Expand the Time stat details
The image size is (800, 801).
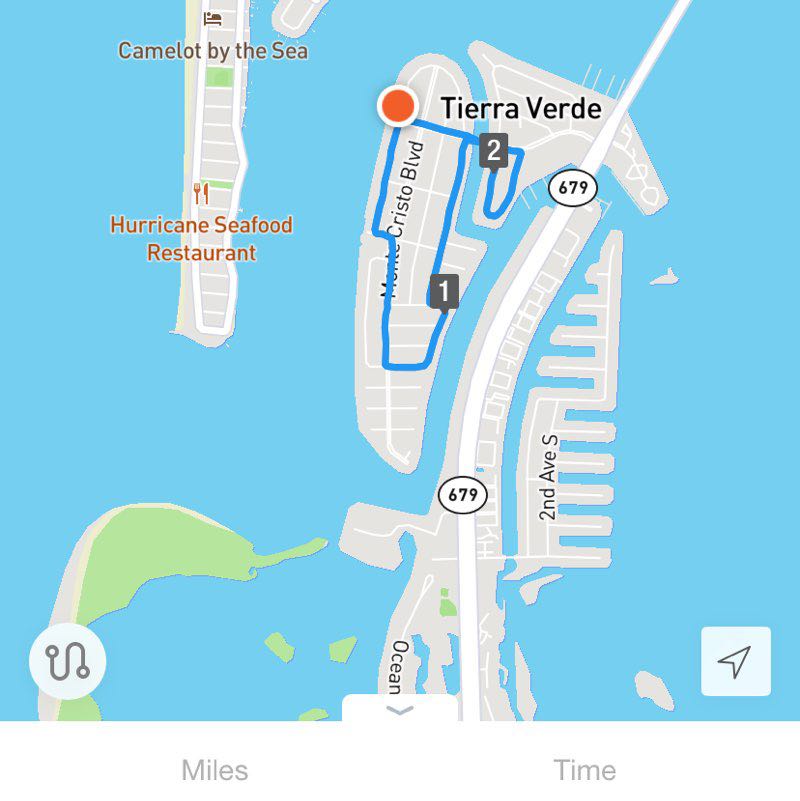[x=587, y=769]
